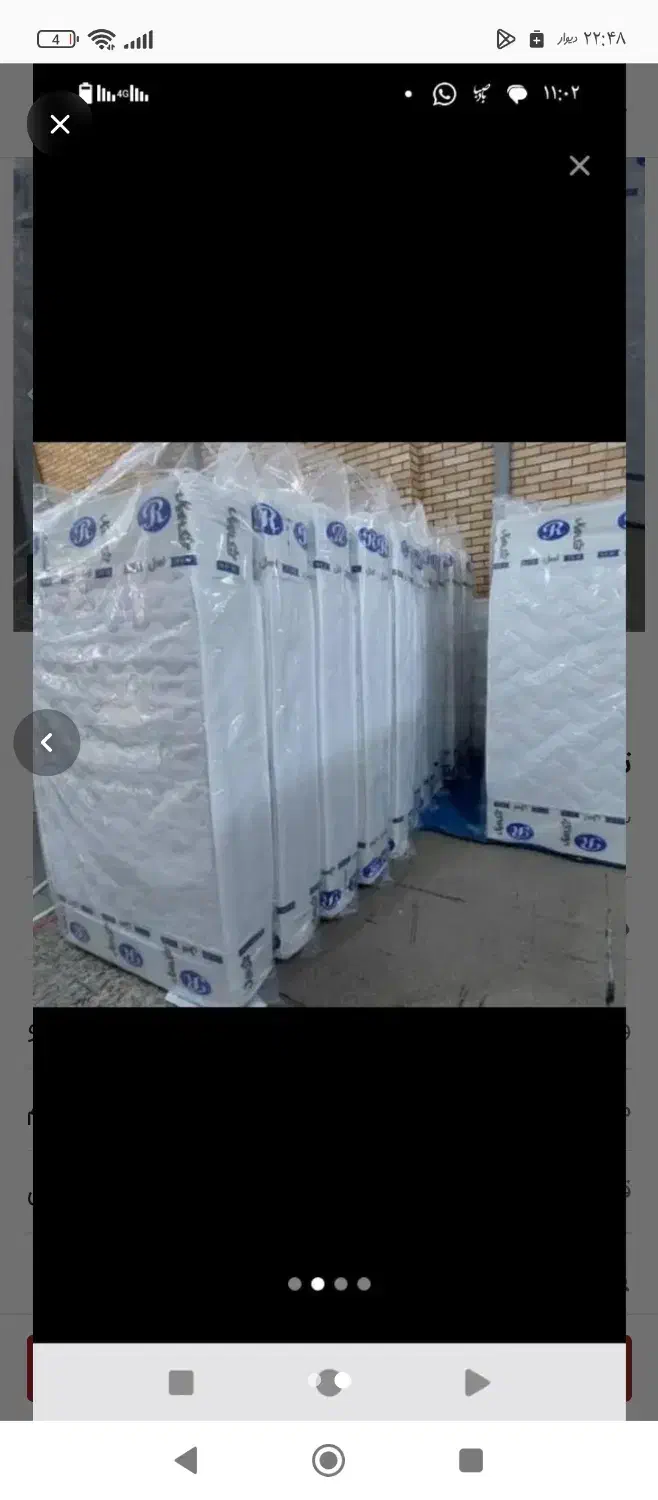Go to the next photo with the arrow

pyautogui.click(x=46, y=743)
